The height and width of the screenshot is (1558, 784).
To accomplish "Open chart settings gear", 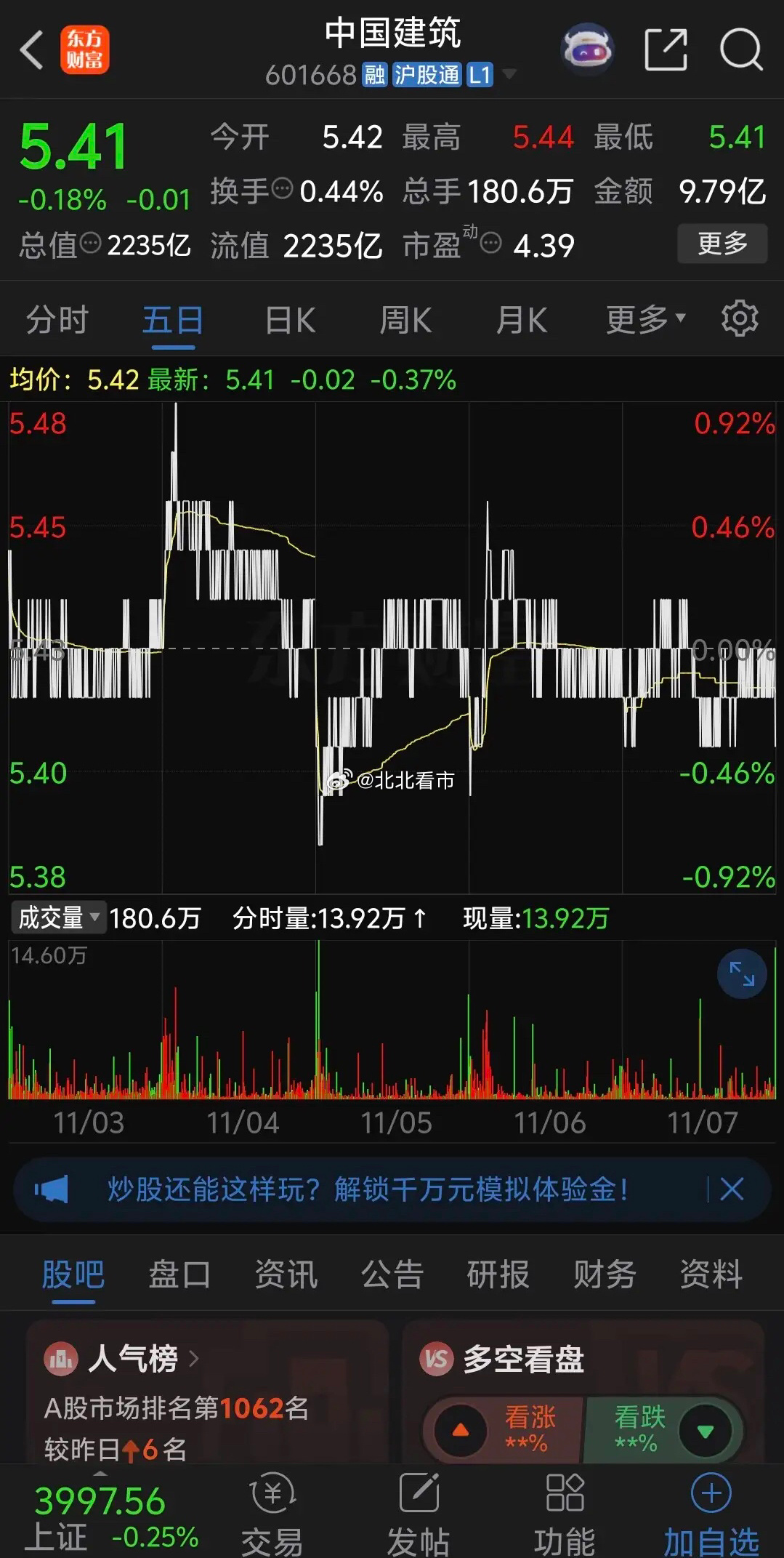I will 740,318.
